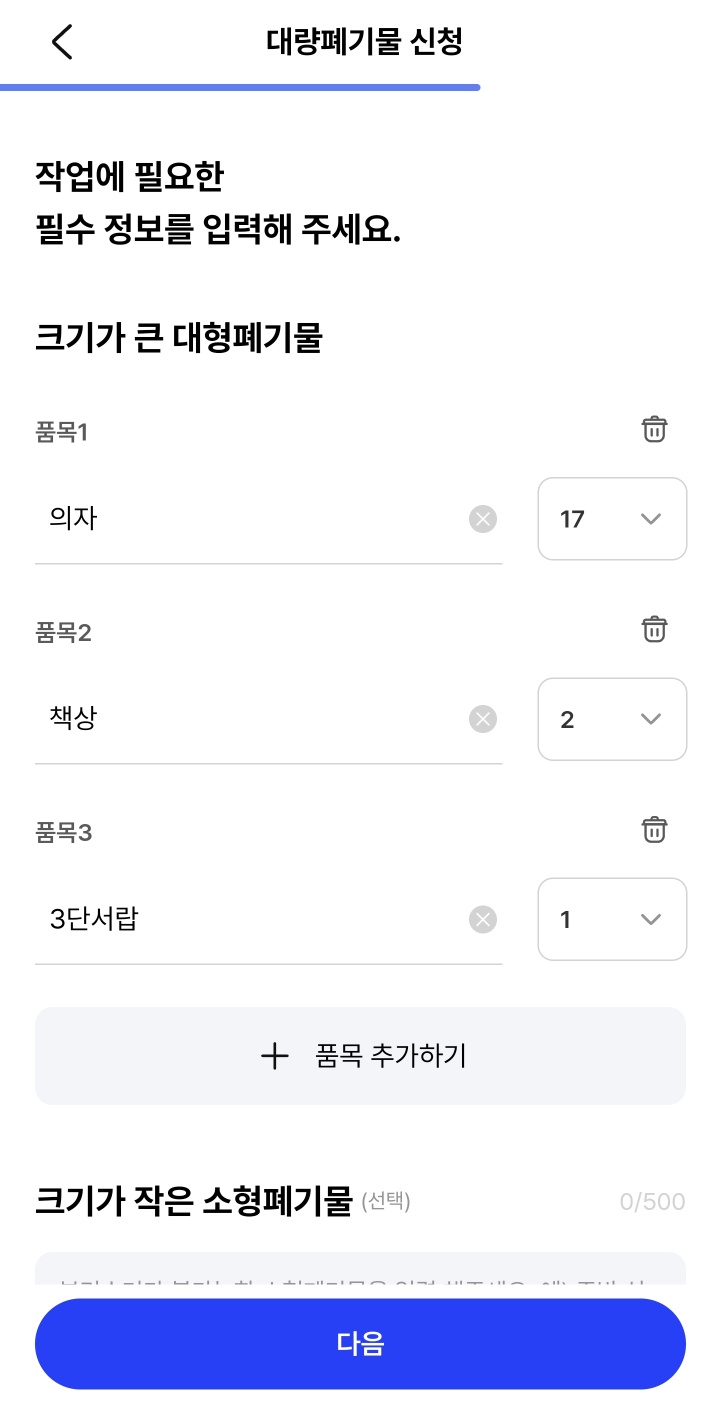The image size is (720, 1424).
Task: Clear the 책상 text with the X icon
Action: tap(482, 718)
